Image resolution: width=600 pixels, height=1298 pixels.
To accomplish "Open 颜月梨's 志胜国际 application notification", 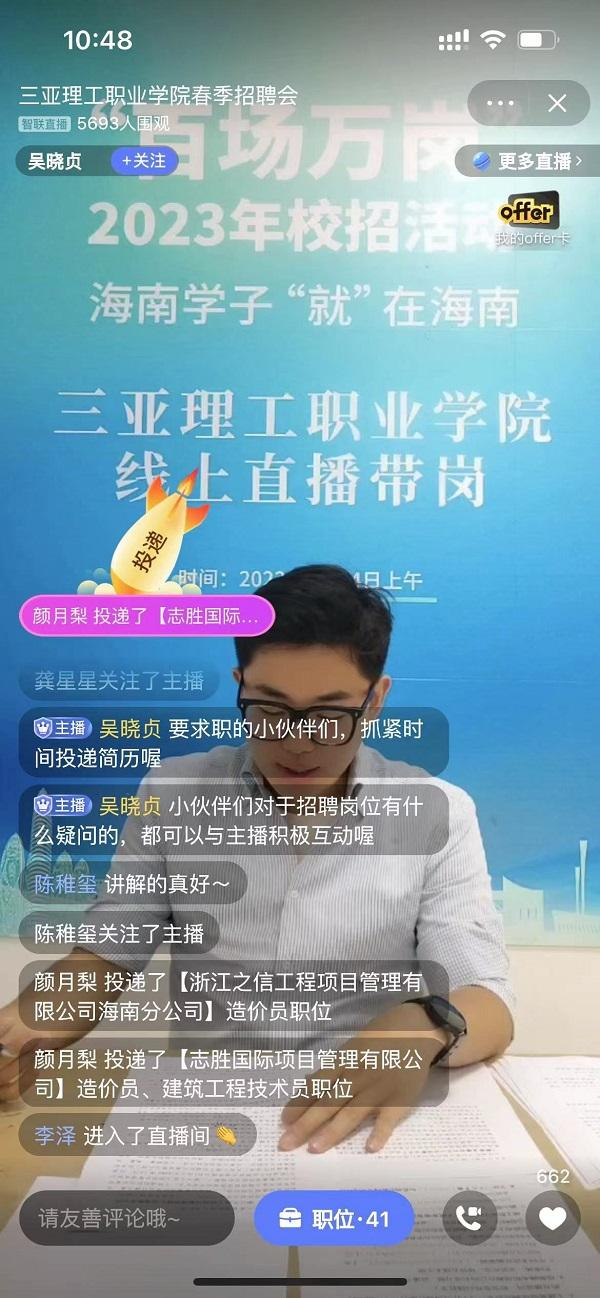I will 147,617.
